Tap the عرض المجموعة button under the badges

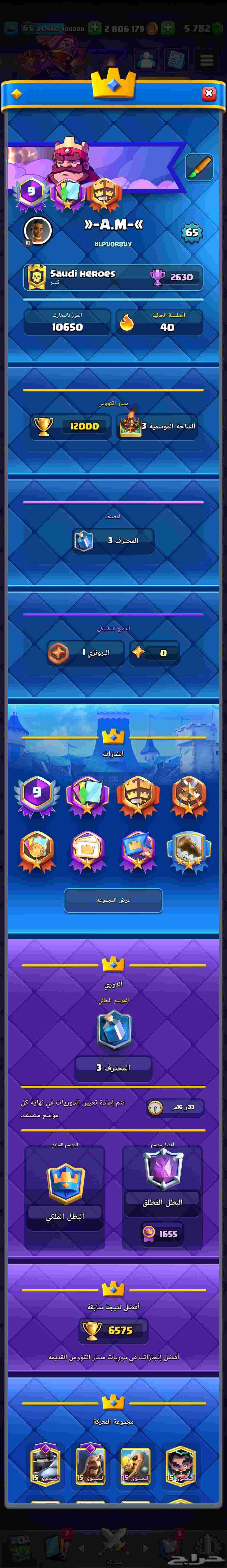[x=113, y=900]
